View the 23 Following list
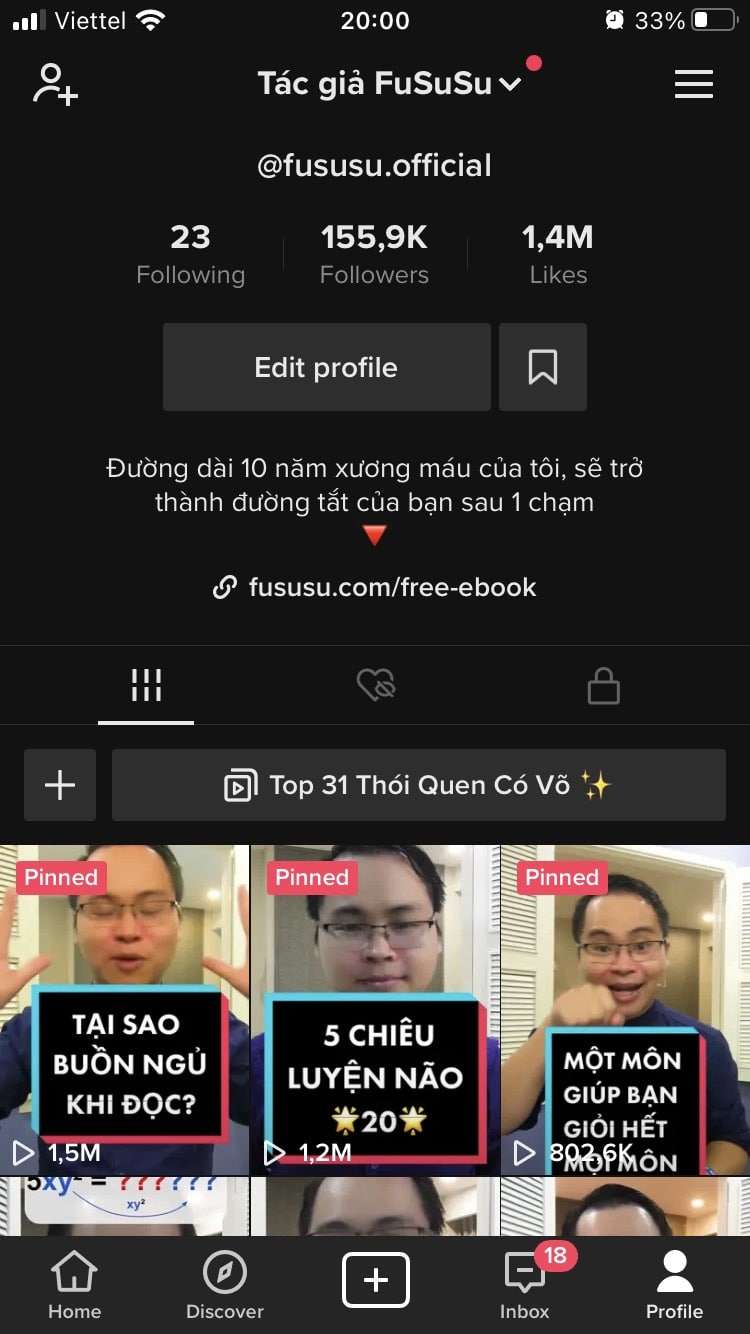Image resolution: width=750 pixels, height=1334 pixels. 190,254
